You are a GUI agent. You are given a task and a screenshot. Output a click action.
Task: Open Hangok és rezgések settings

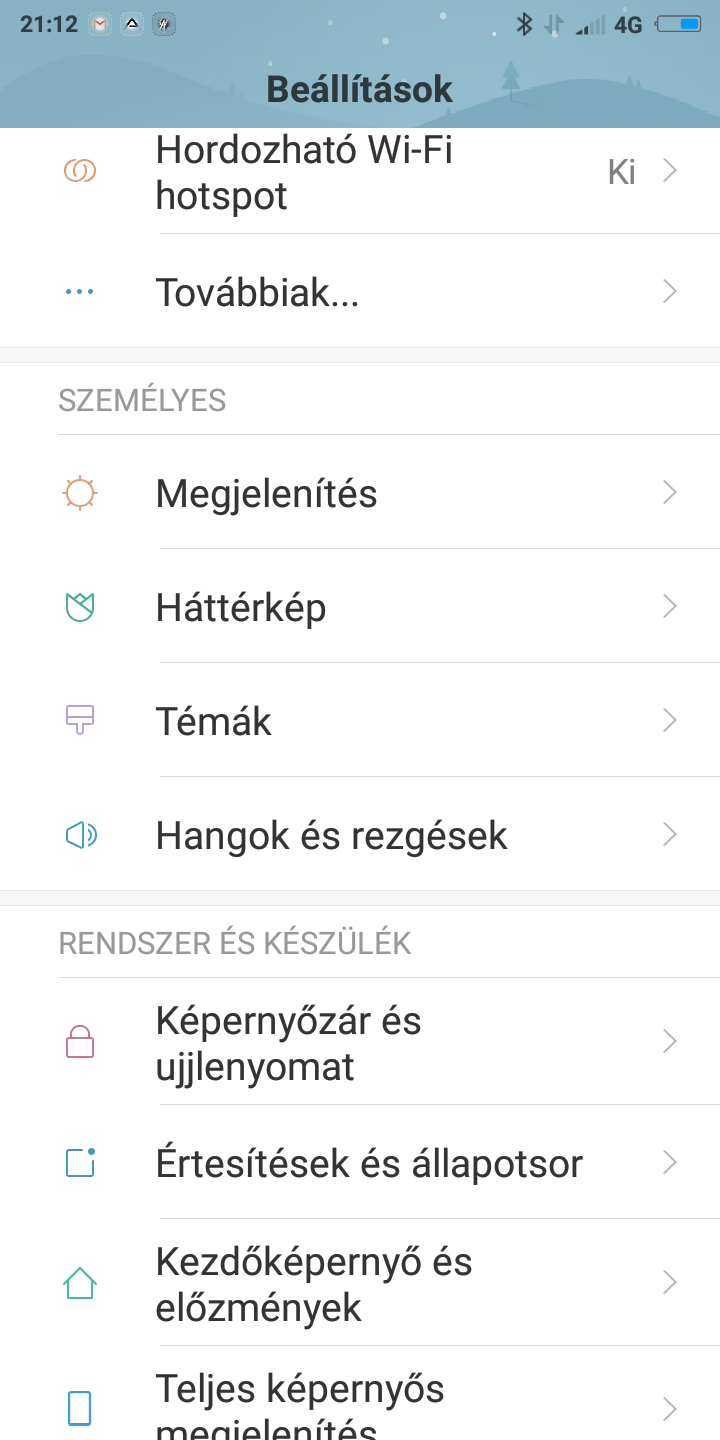tap(360, 834)
